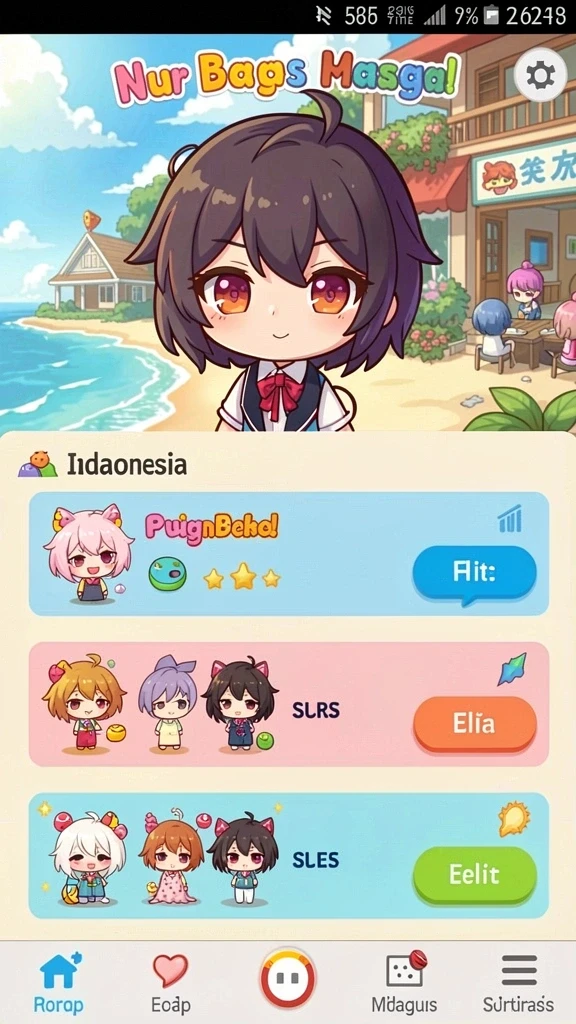
Task: Switch to the Mdaguis dice tab
Action: click(404, 982)
